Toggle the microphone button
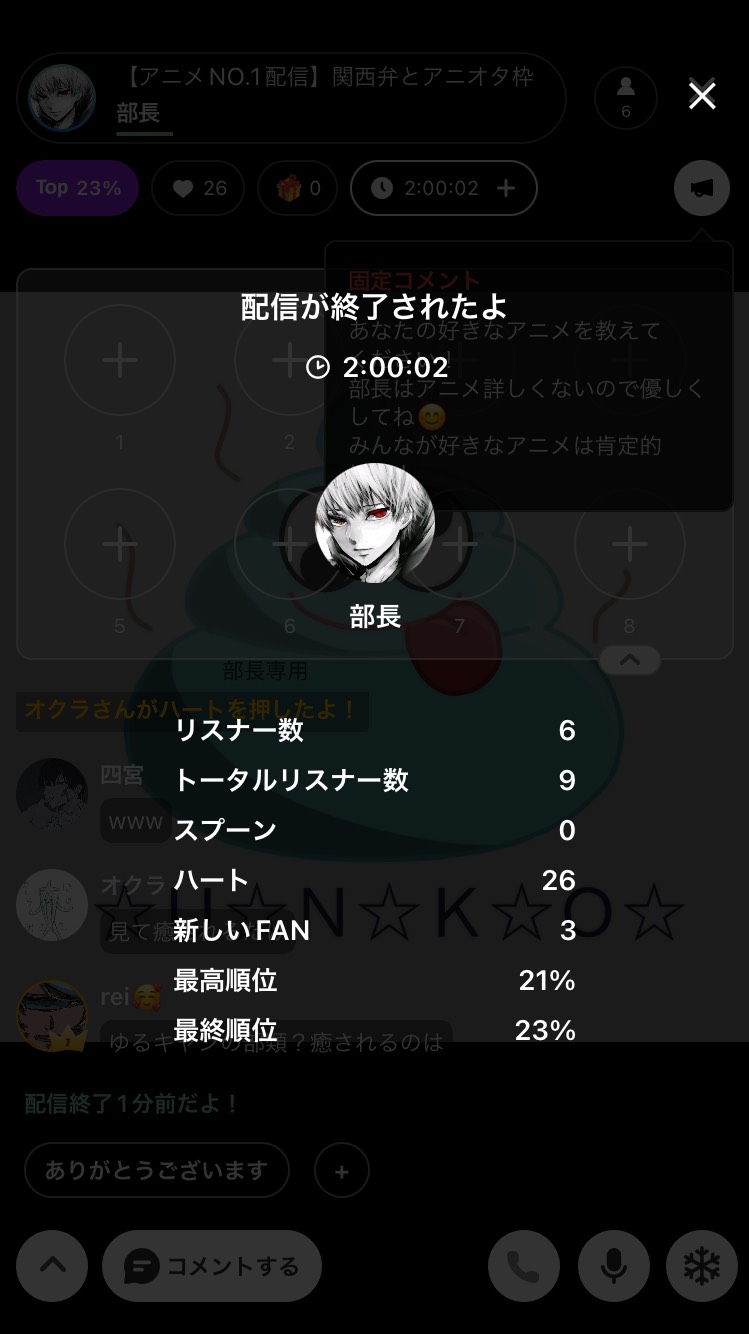Viewport: 749px width, 1334px height. [613, 1267]
